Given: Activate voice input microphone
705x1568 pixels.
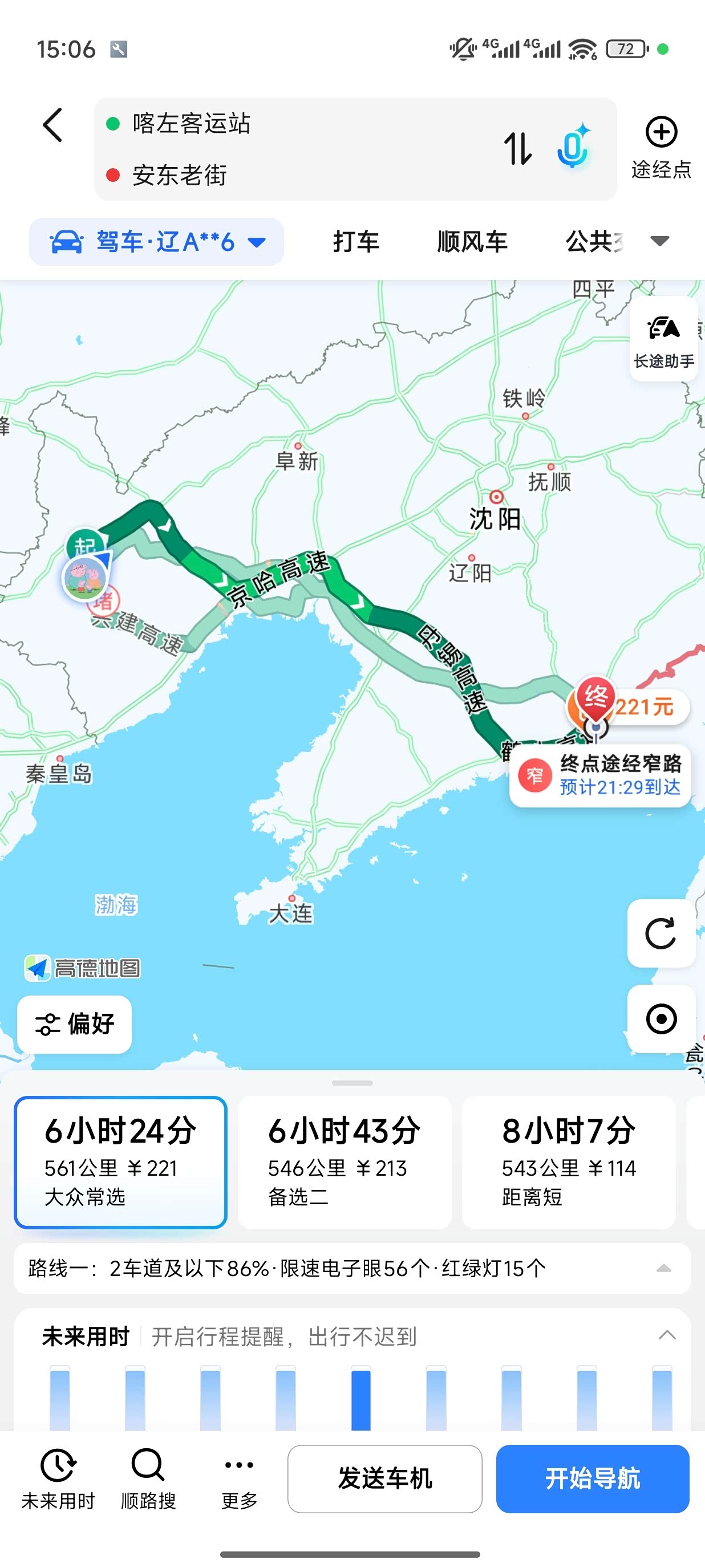Looking at the screenshot, I should pyautogui.click(x=572, y=147).
